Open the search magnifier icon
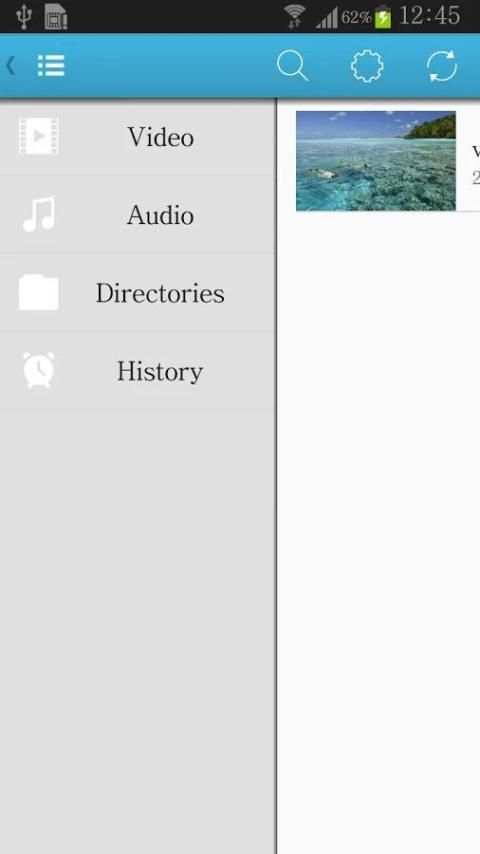Viewport: 480px width, 854px height. click(292, 66)
